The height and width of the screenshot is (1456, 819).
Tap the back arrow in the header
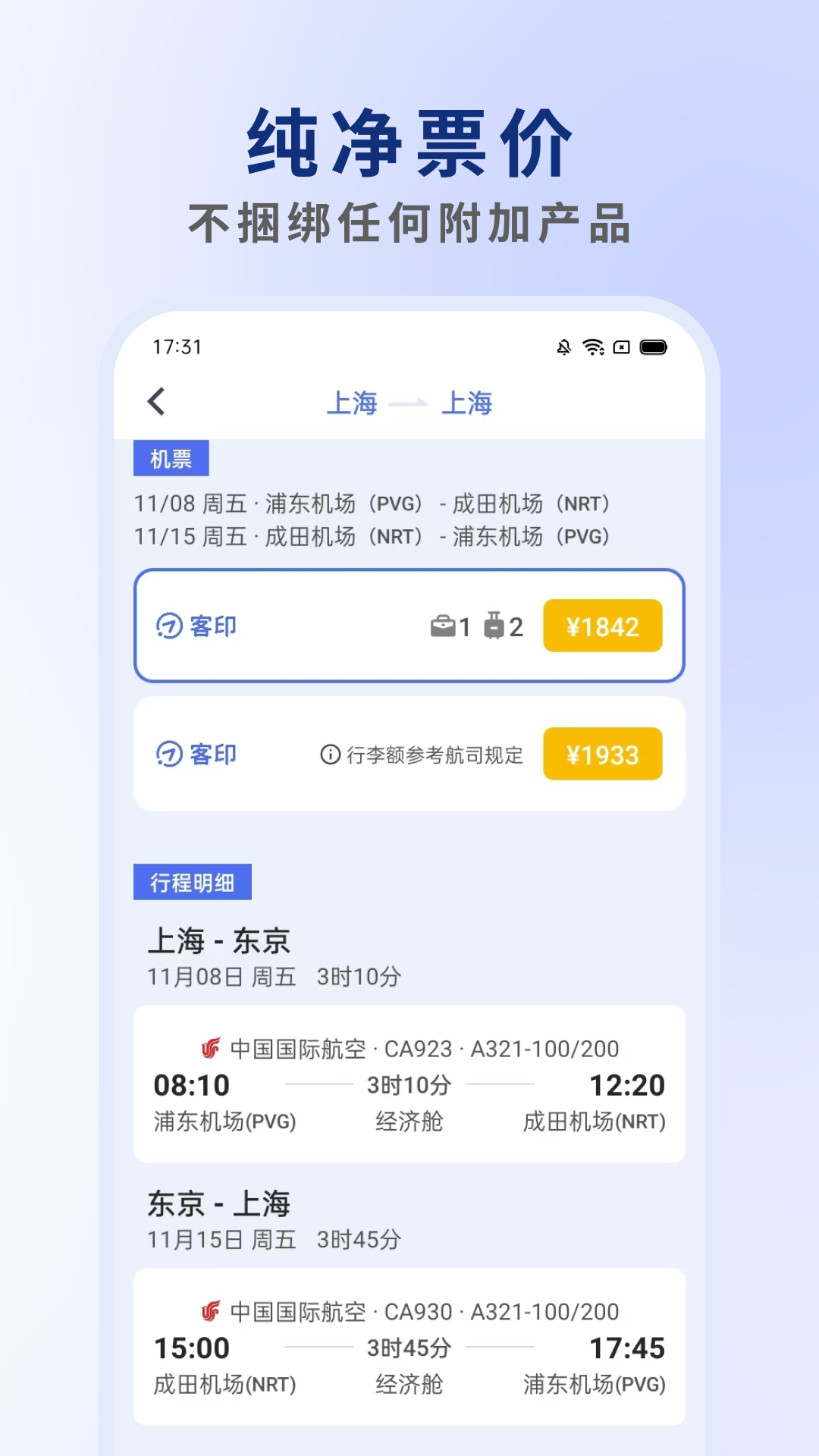157,402
